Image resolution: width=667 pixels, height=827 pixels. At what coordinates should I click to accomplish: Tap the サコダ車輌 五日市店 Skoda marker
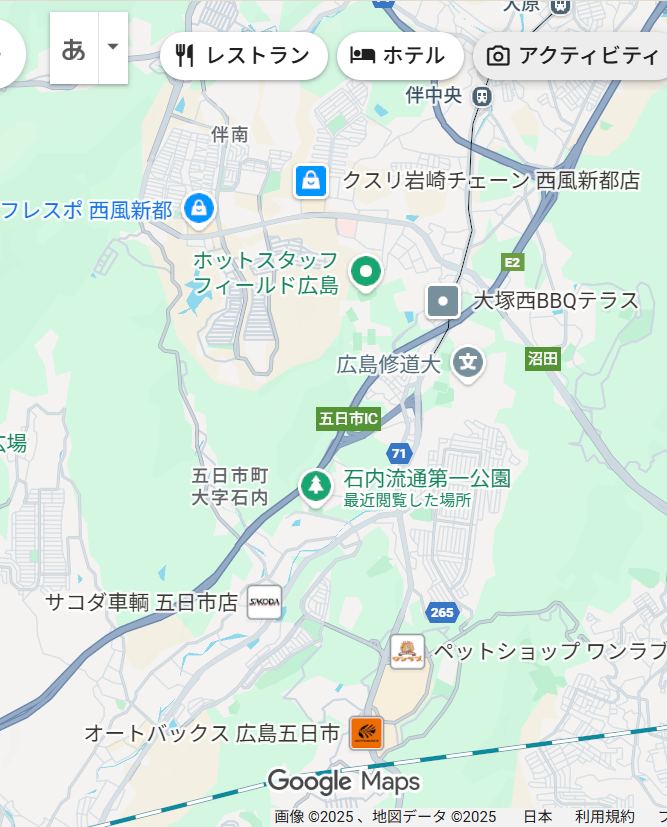click(x=265, y=602)
